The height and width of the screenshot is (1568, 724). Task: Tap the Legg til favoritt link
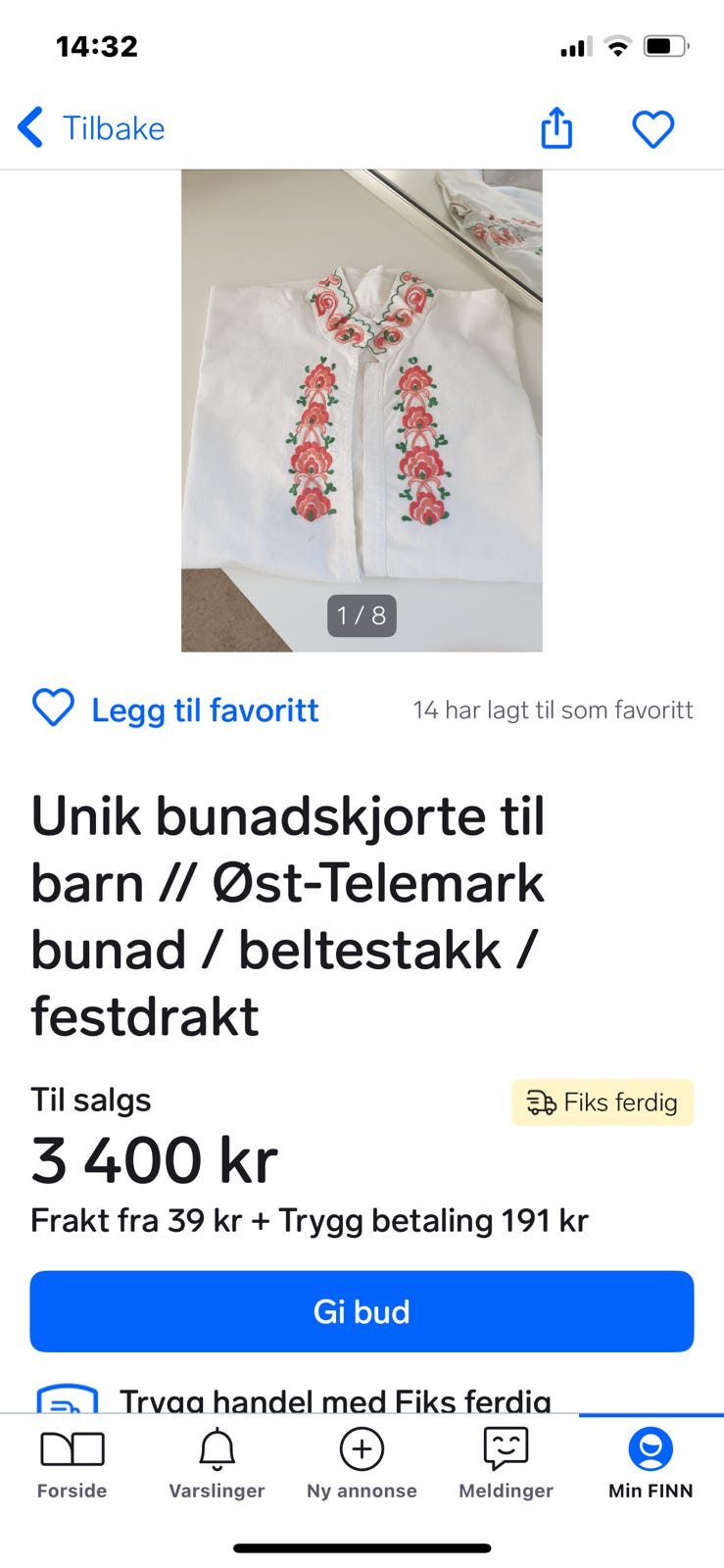pos(204,708)
